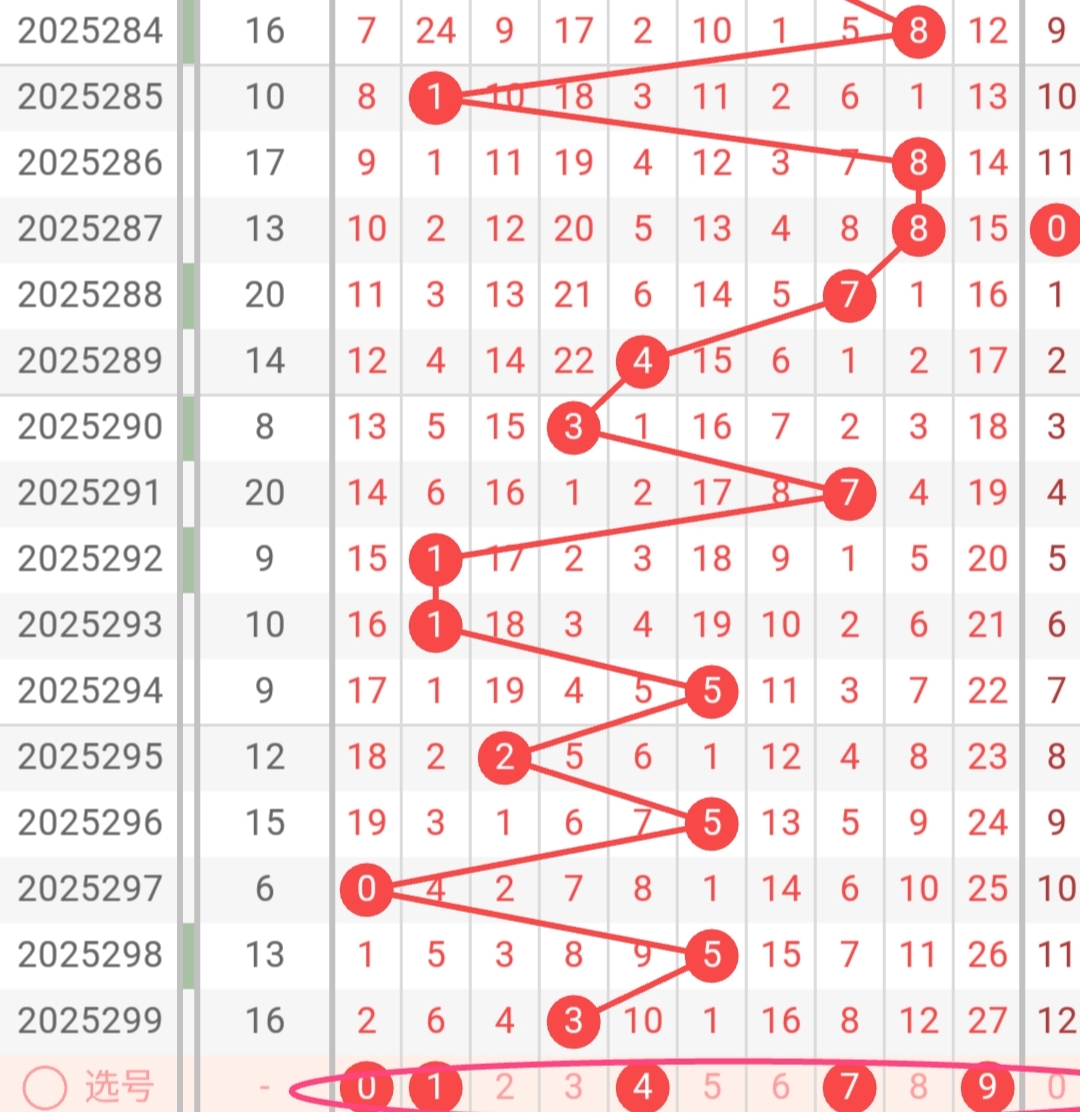Pick number 3 in the 选号 row
The height and width of the screenshot is (1112, 1080).
point(573,1087)
